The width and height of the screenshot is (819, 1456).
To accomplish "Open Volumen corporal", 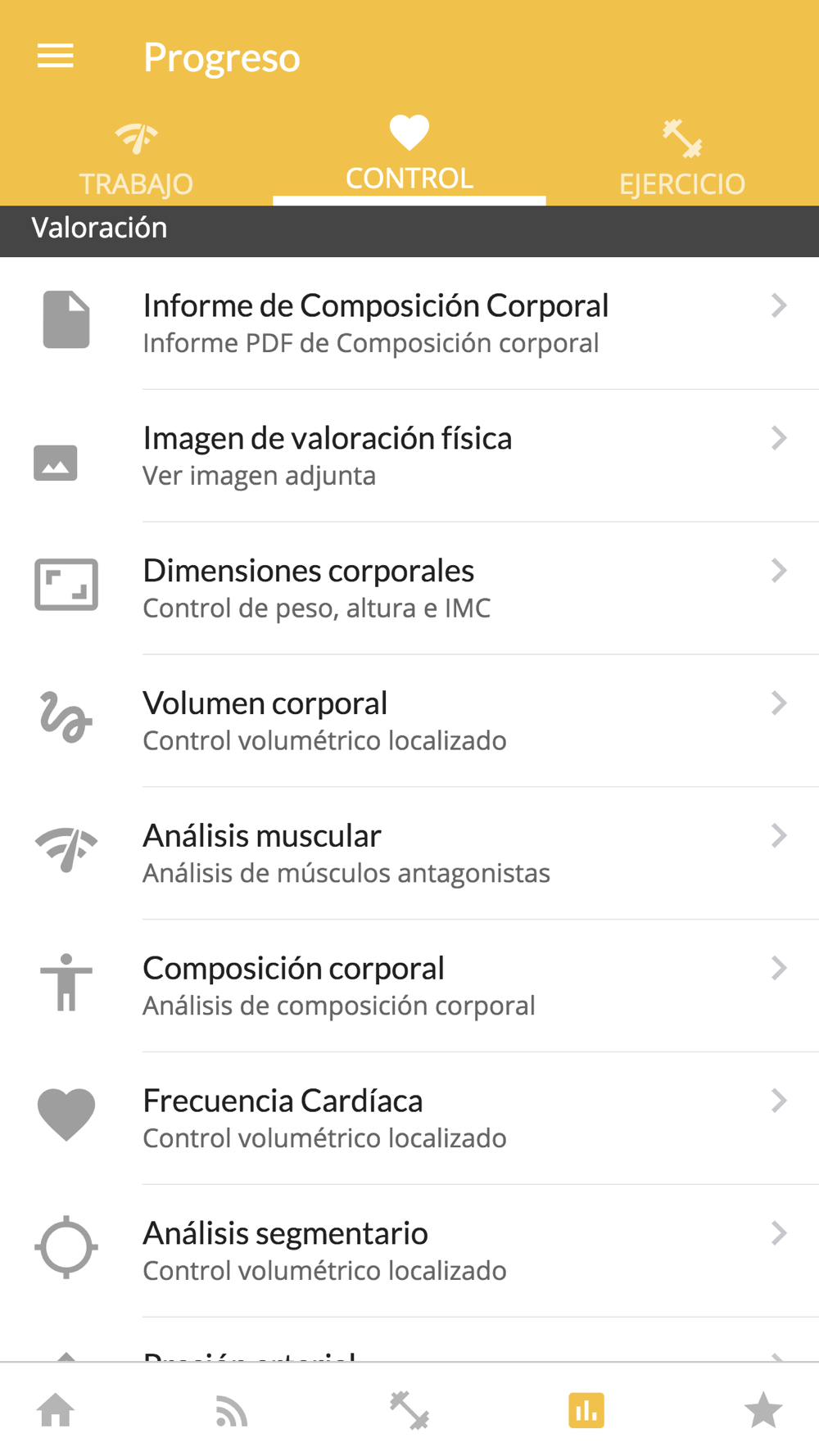I will (x=409, y=721).
